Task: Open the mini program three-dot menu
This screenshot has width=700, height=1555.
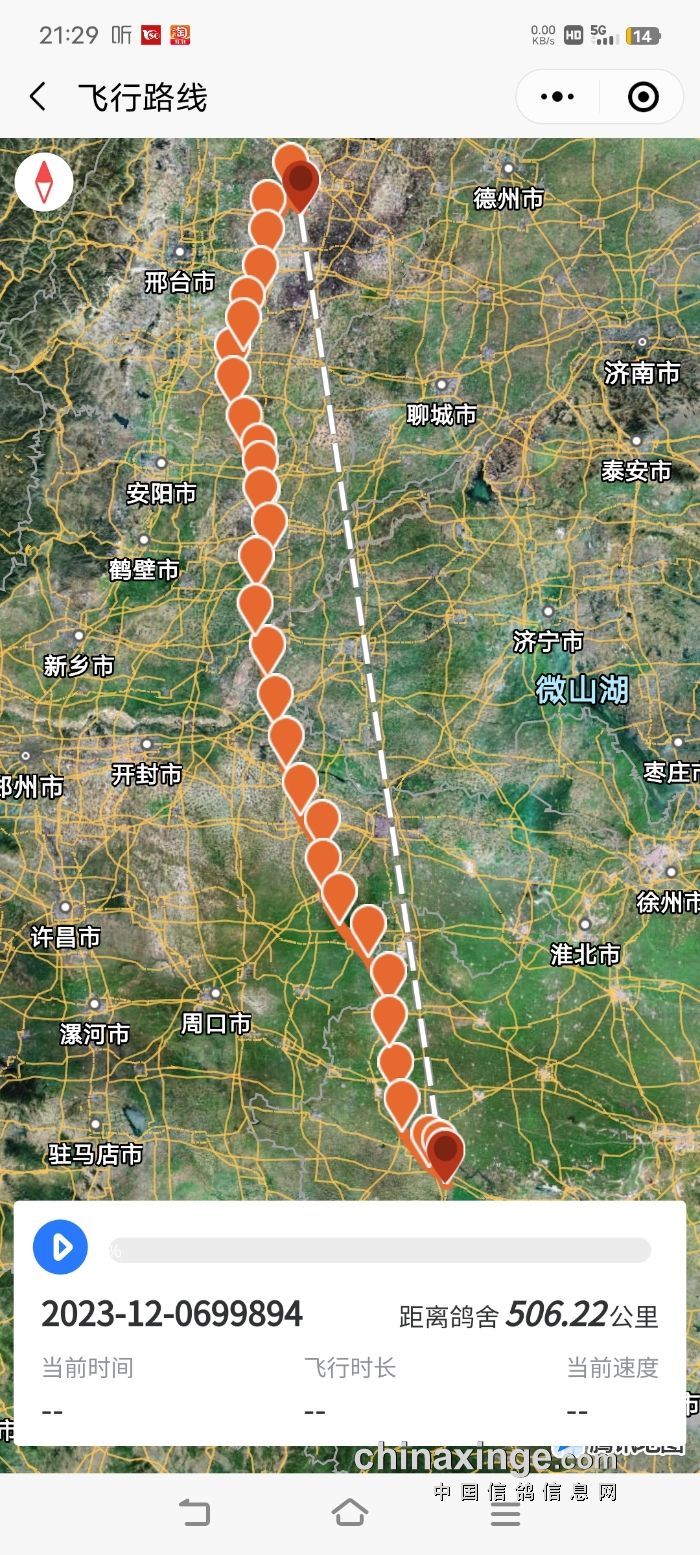Action: 557,97
